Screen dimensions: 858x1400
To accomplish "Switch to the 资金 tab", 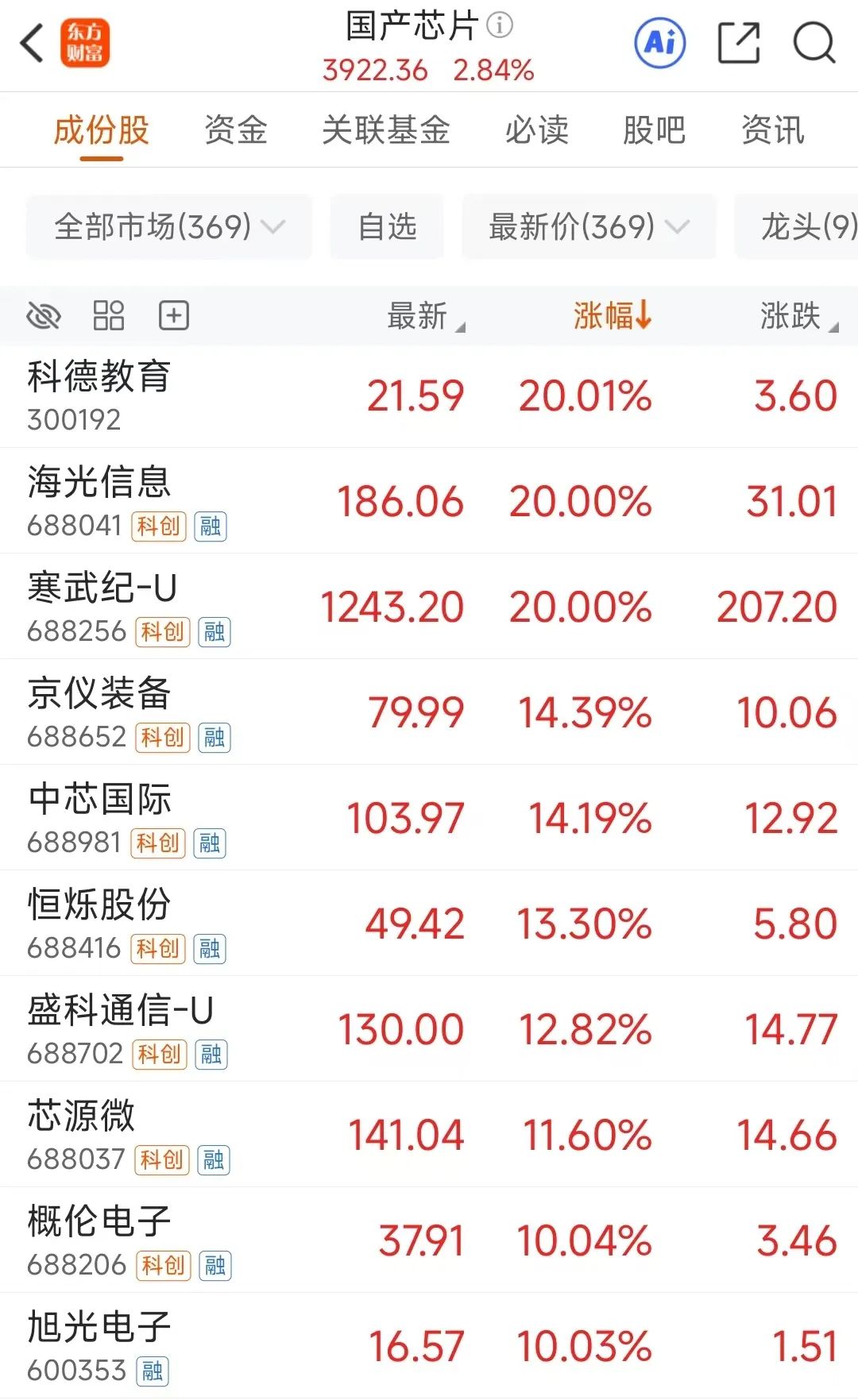I will 236,130.
